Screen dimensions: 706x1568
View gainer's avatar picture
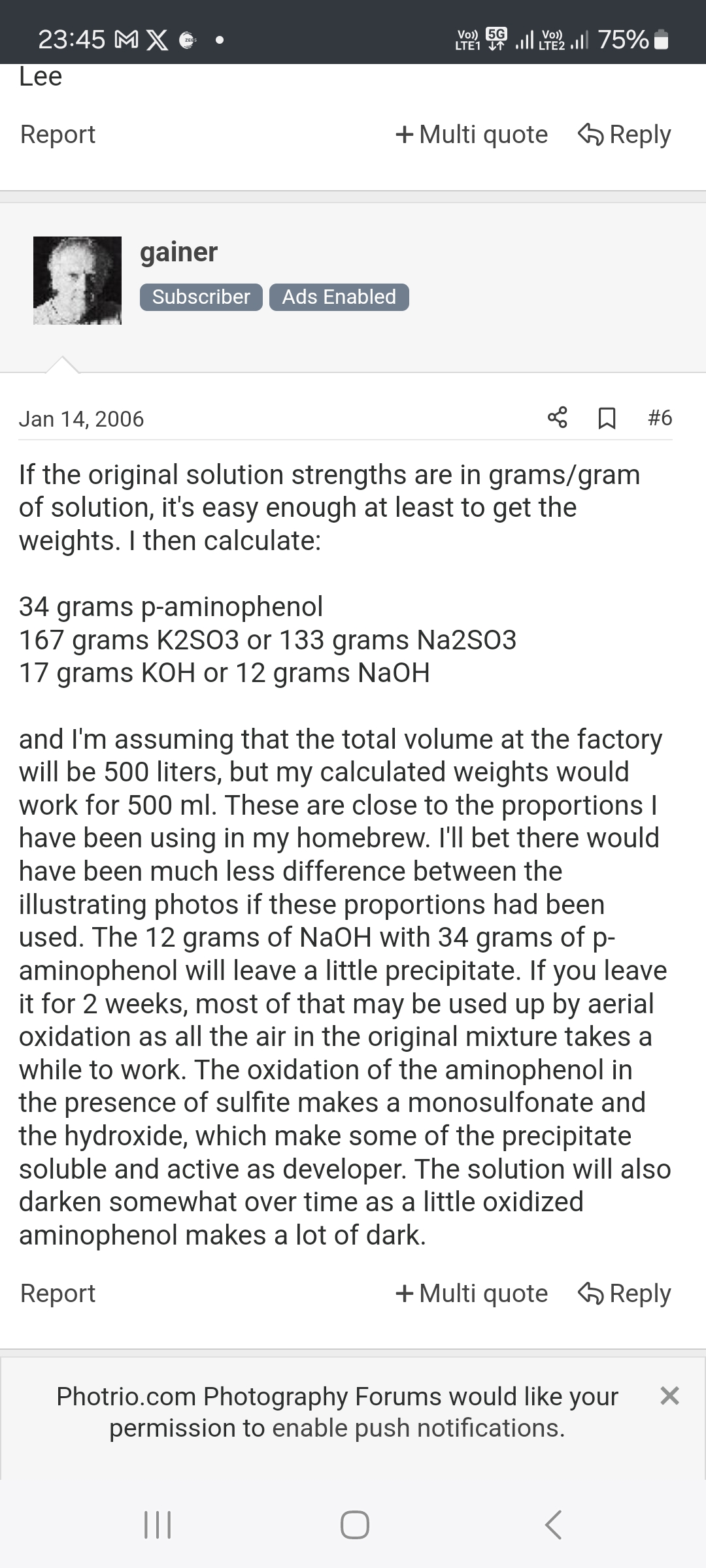point(77,280)
